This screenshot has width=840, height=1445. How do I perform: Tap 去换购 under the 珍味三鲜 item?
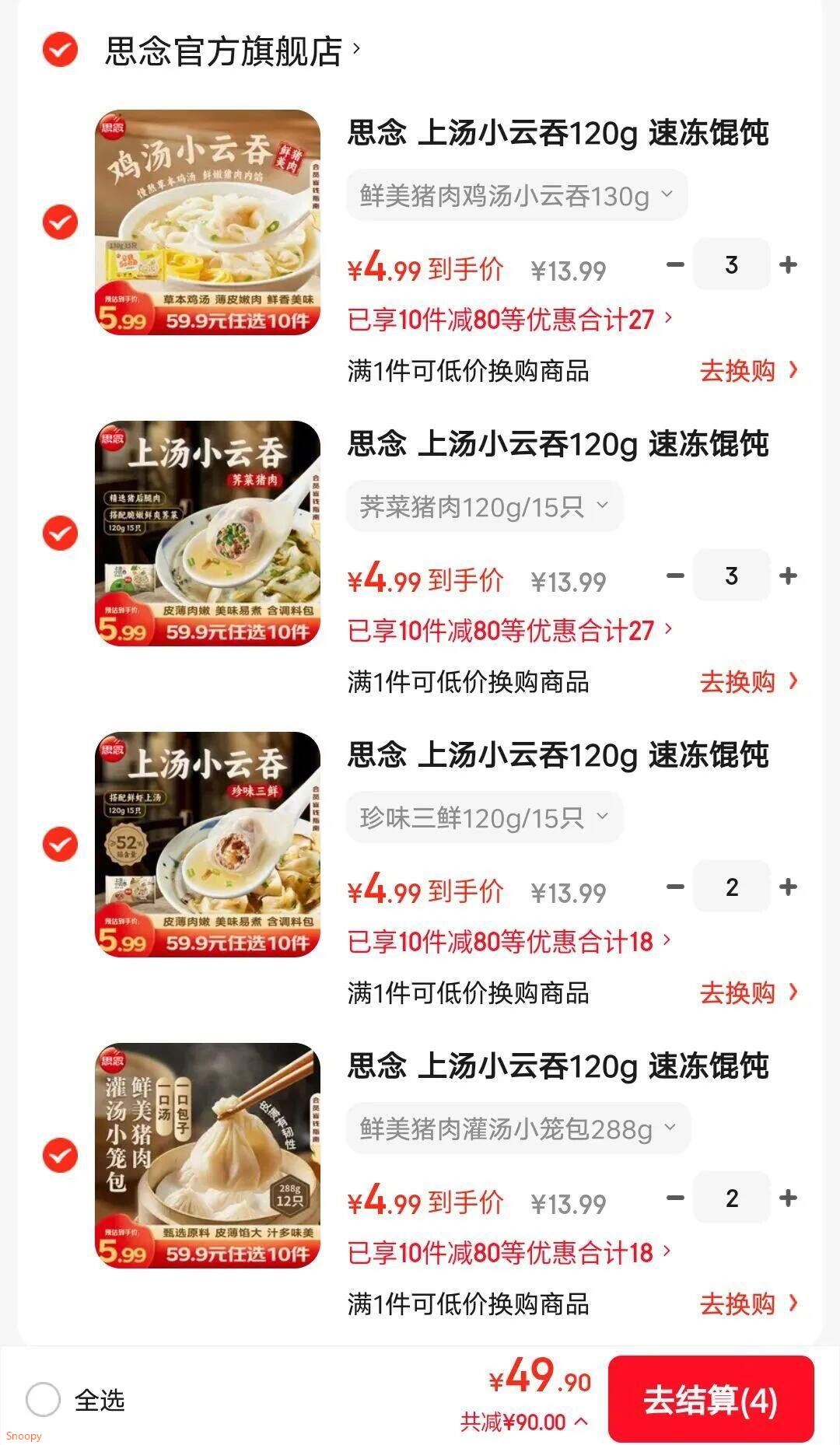[x=748, y=992]
